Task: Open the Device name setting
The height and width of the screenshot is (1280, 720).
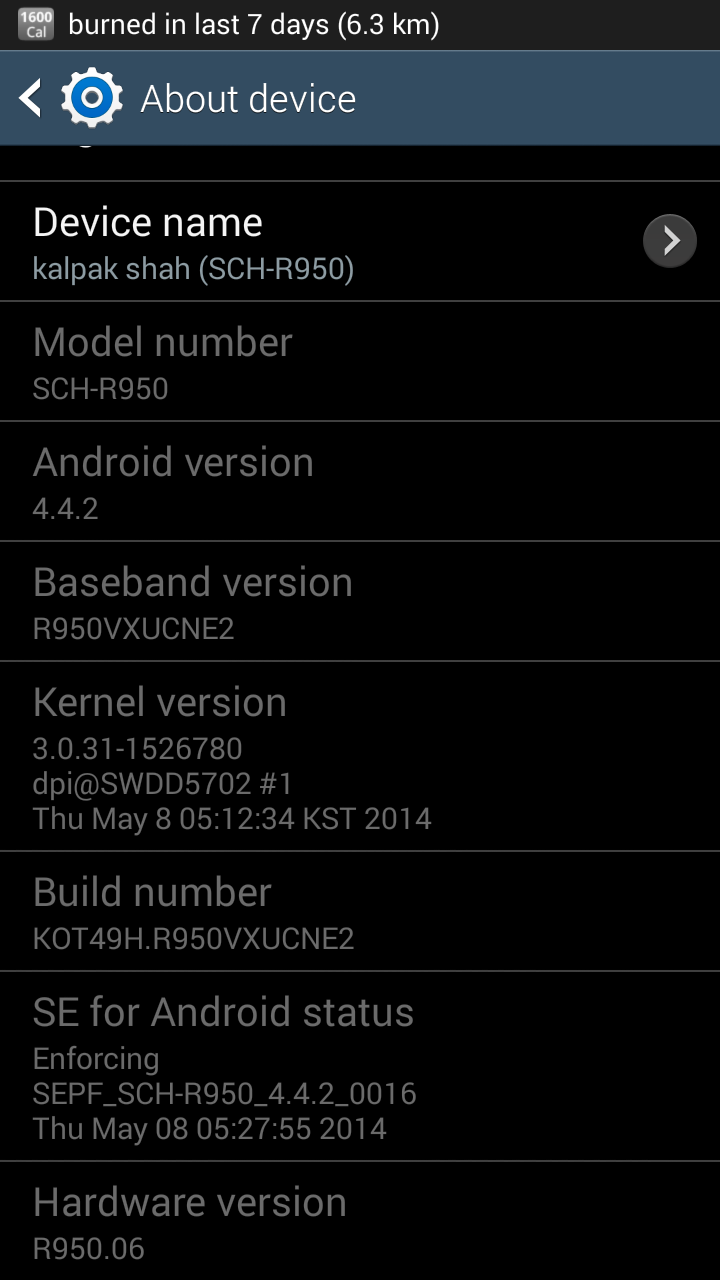Action: (x=360, y=241)
